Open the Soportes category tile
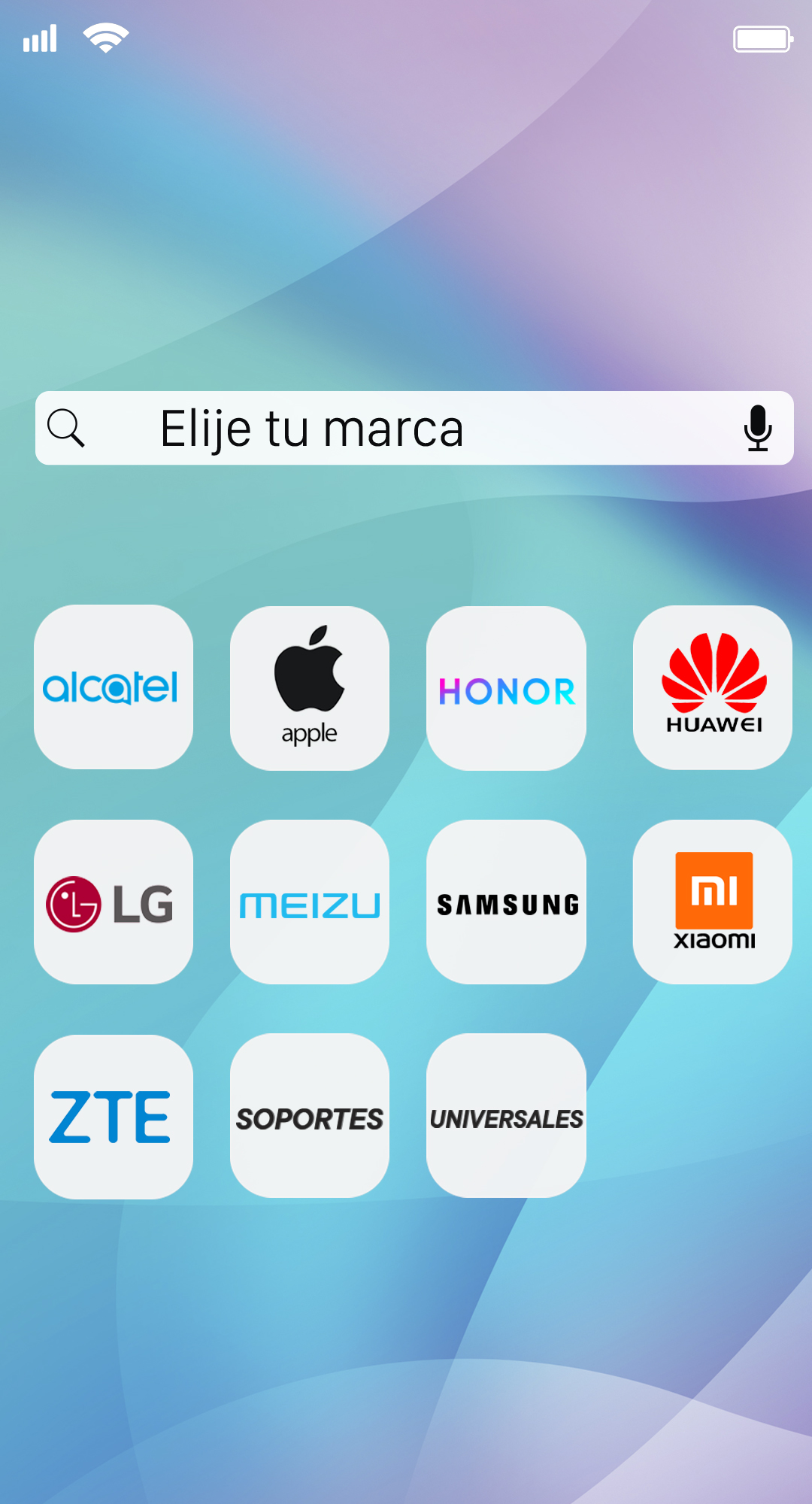Screen dimensions: 812x1504 pos(310,1116)
